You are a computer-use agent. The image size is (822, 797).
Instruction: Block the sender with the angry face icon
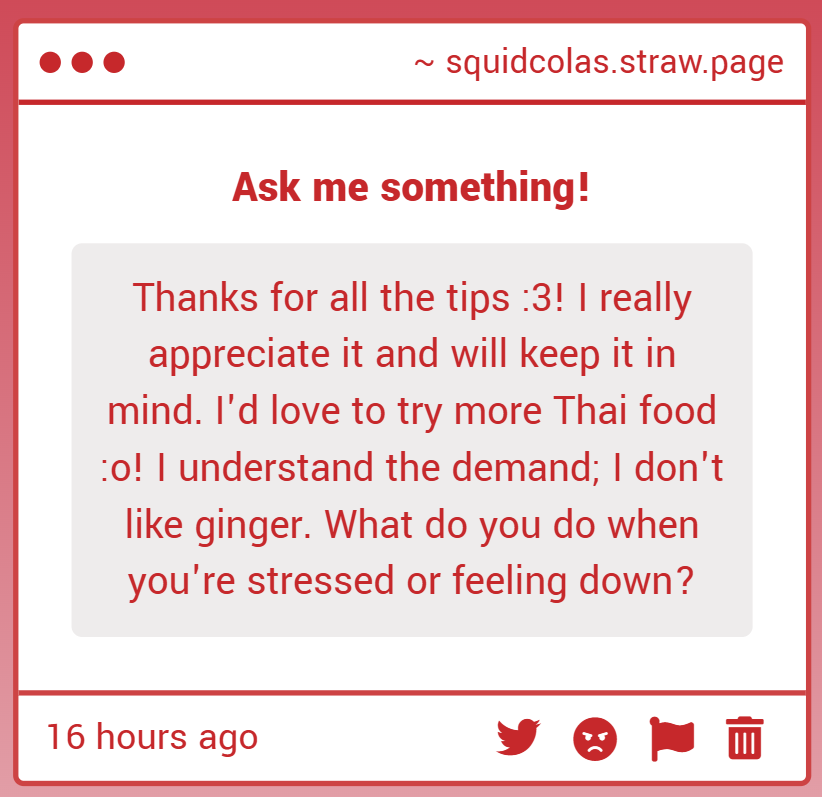pyautogui.click(x=595, y=740)
